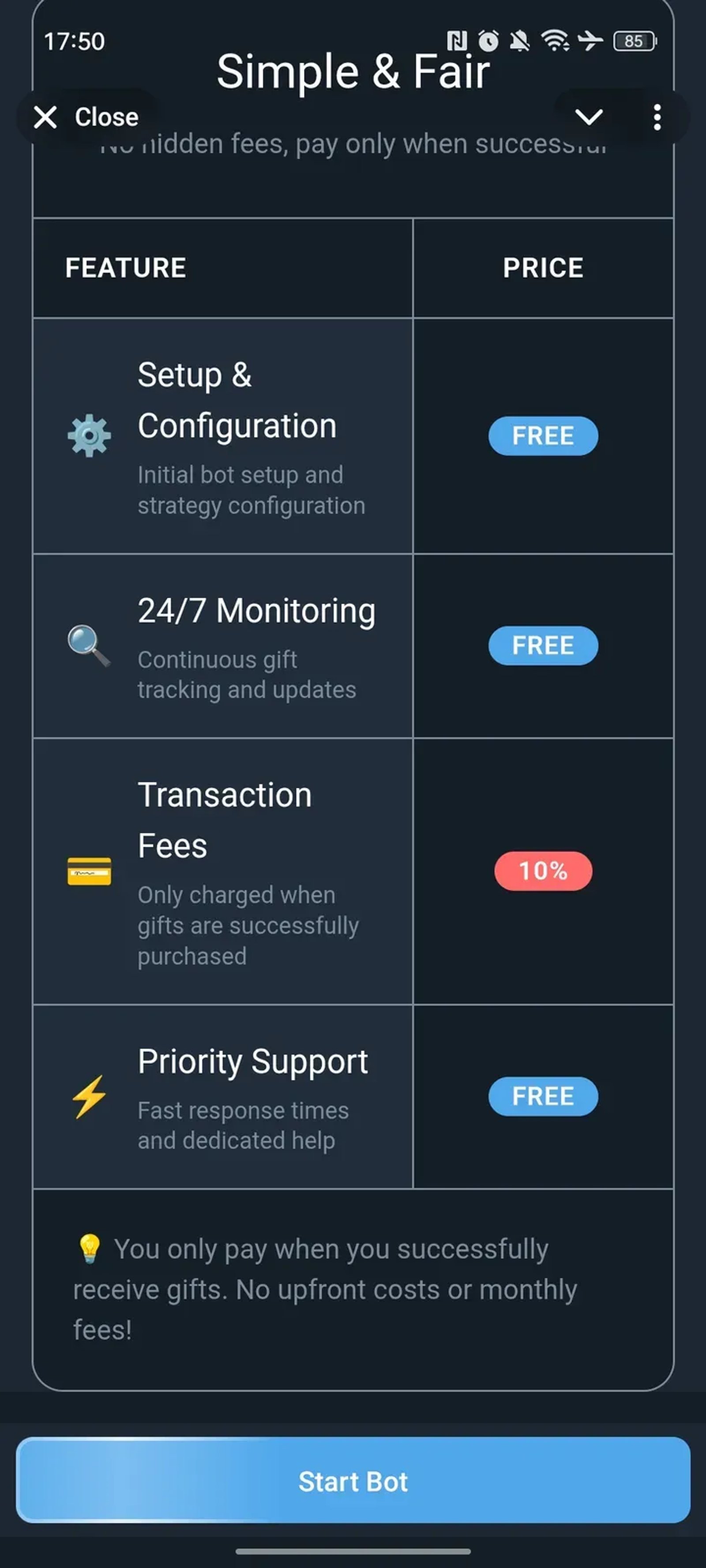This screenshot has height=1568, width=706.
Task: Toggle the FREE badge next to 24/7 Monitoring
Action: 543,645
